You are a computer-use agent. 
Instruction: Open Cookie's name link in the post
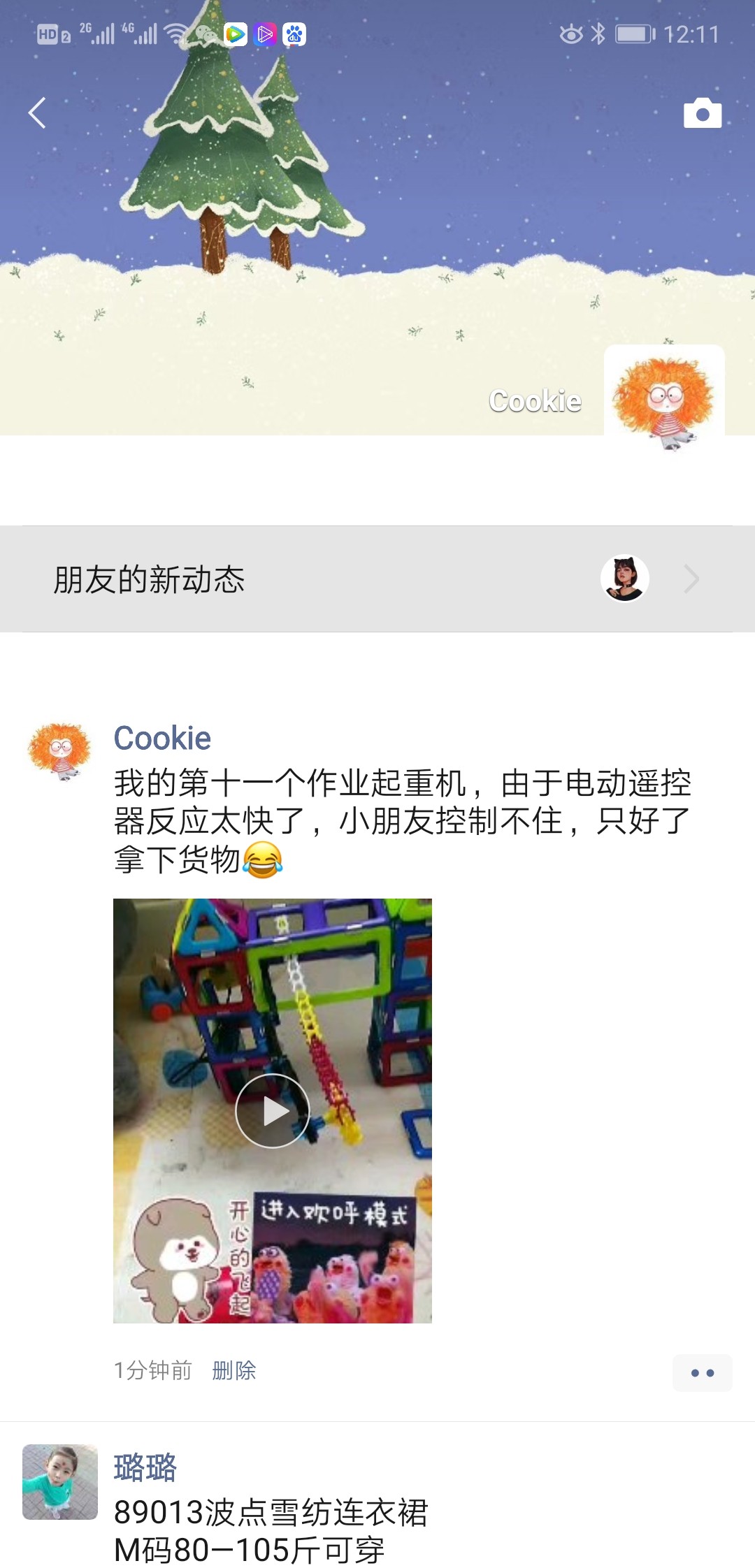point(162,738)
